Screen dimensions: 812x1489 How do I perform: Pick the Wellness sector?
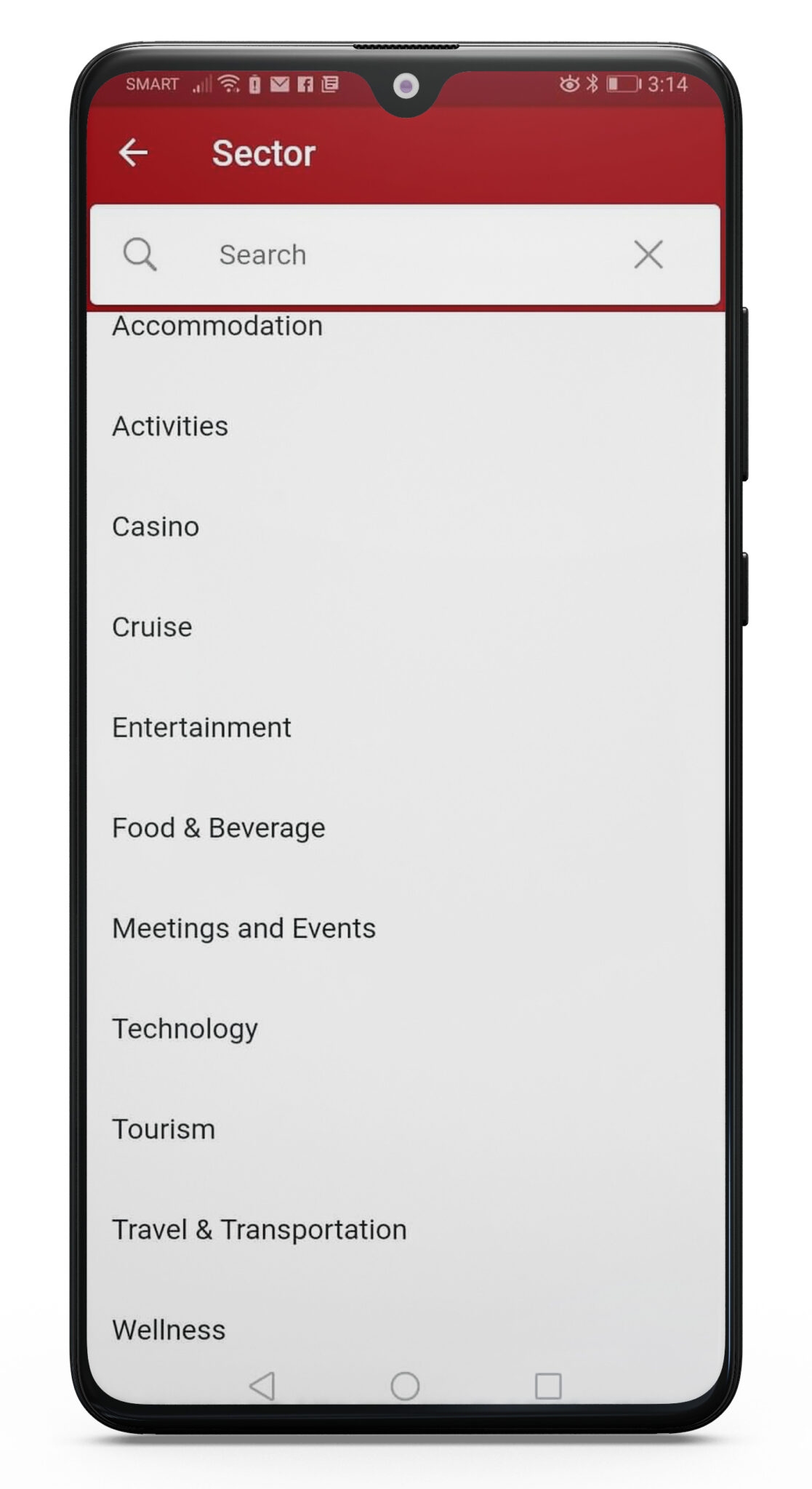[x=169, y=1330]
